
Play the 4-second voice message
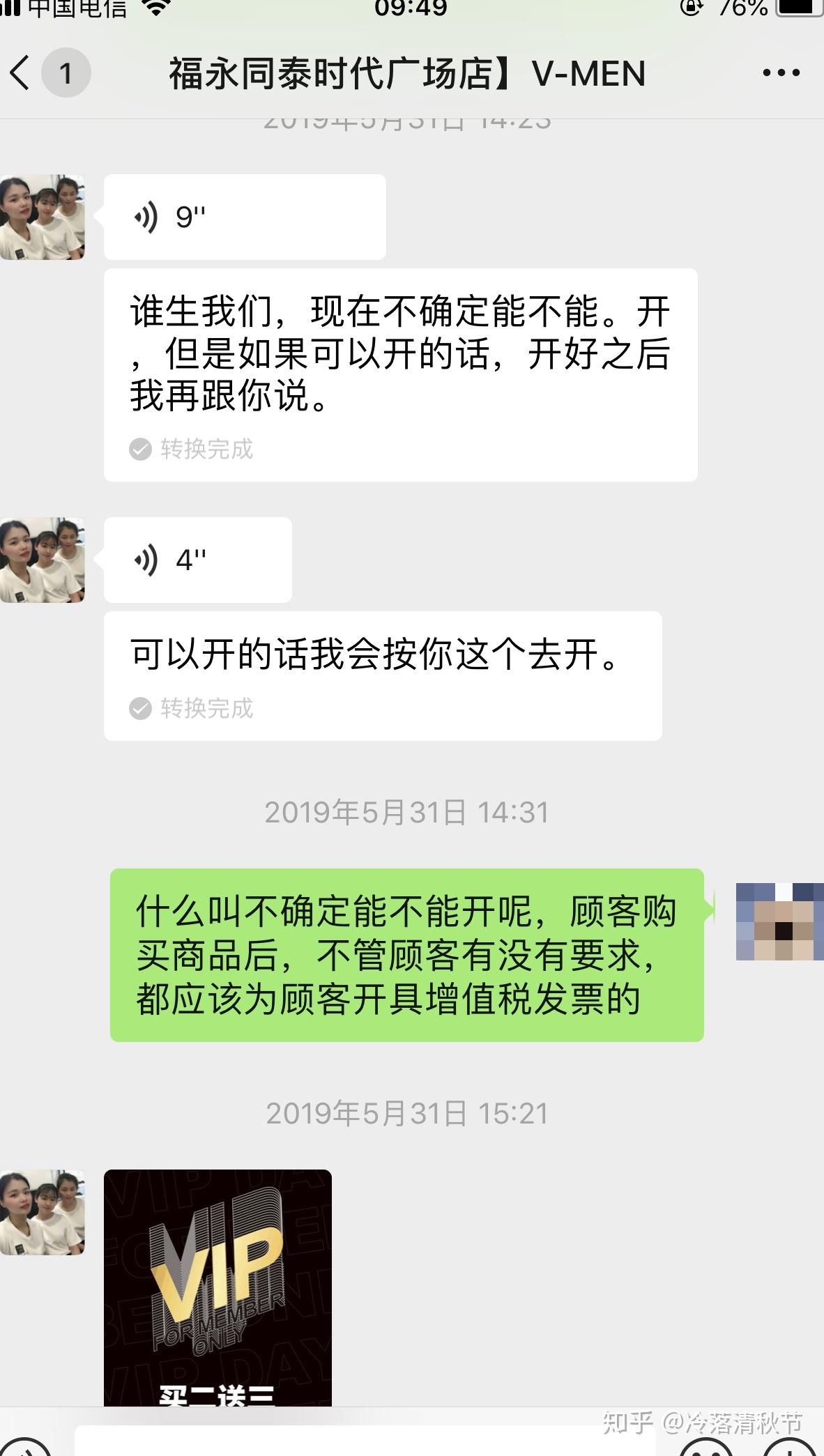pos(197,560)
